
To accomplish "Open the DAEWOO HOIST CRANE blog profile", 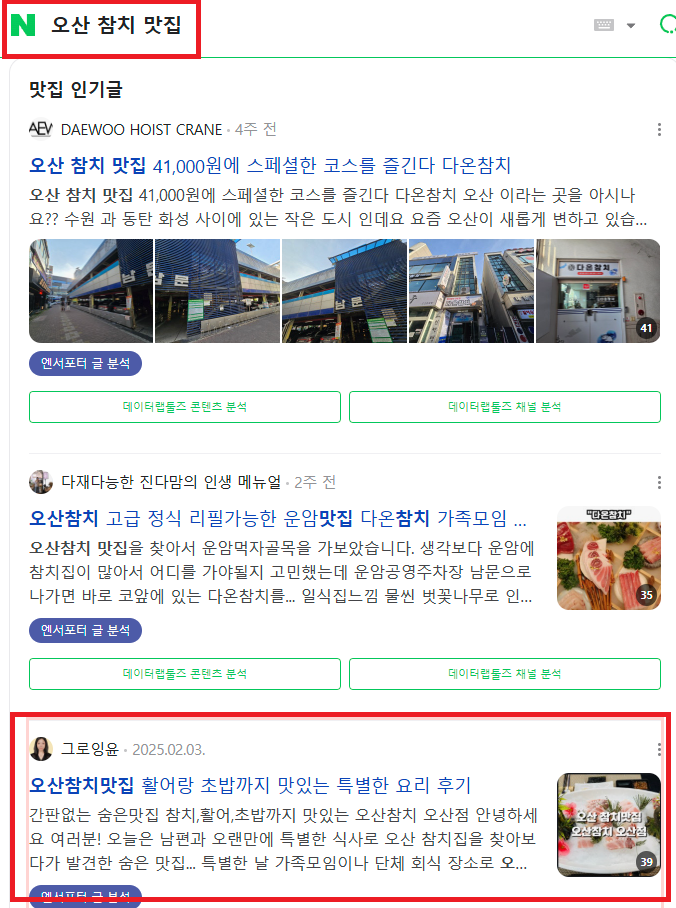I will click(x=141, y=130).
